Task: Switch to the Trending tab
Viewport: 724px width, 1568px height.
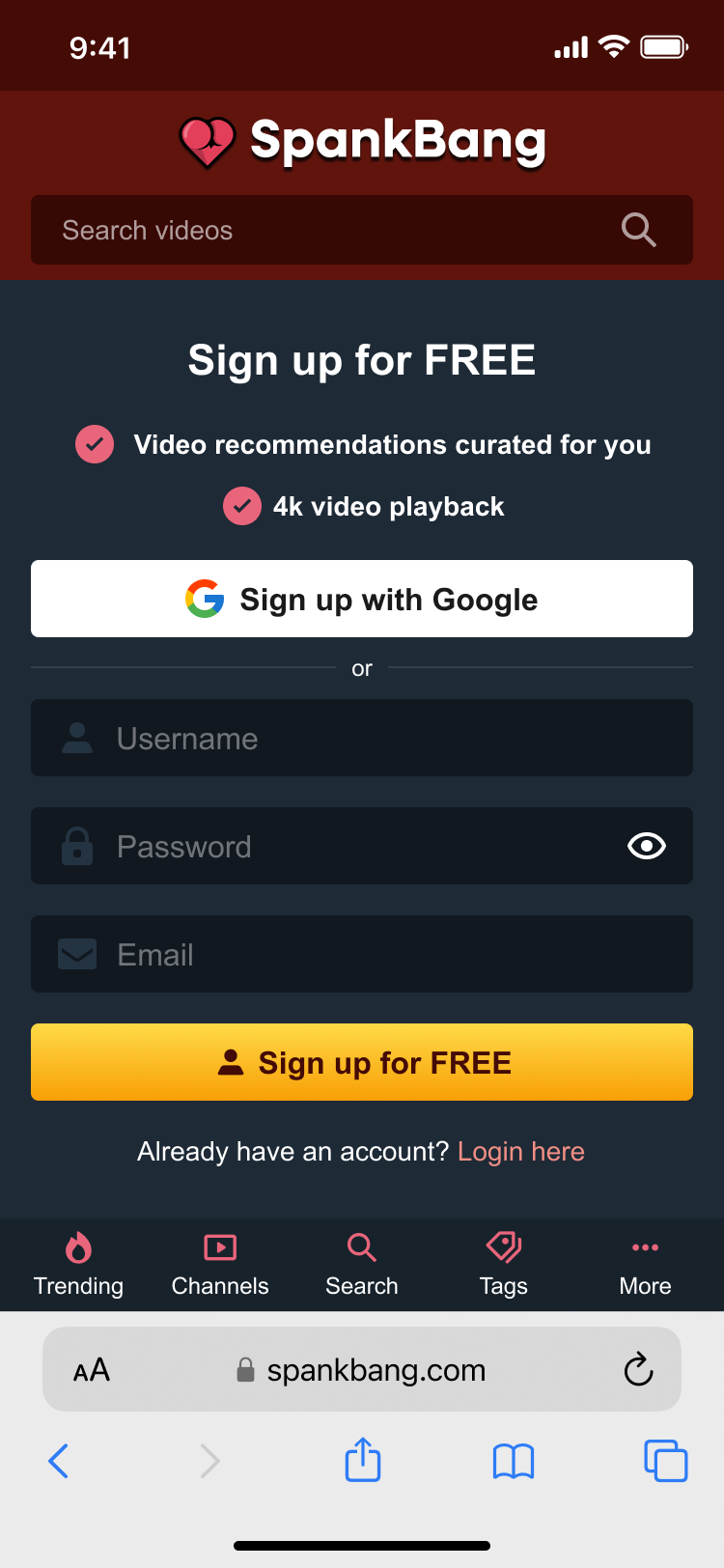Action: (78, 1265)
